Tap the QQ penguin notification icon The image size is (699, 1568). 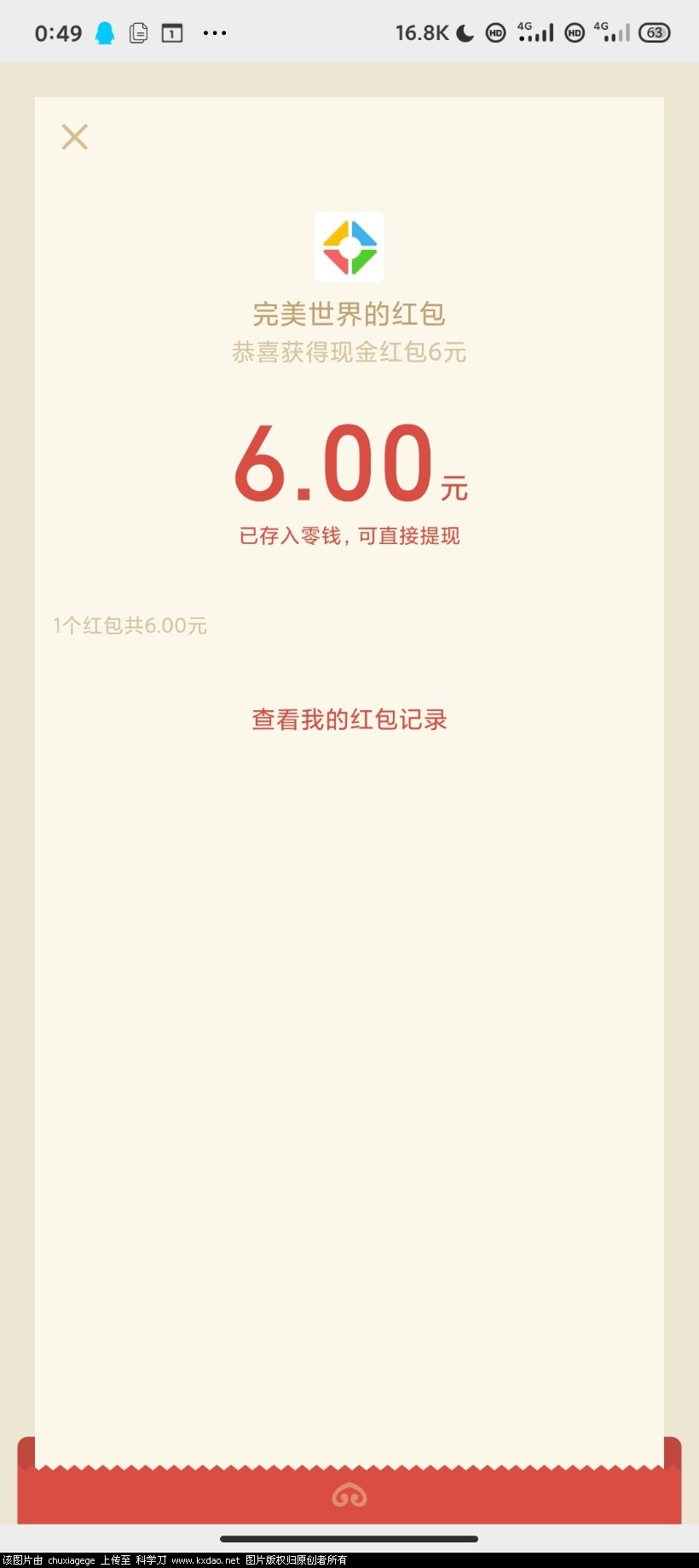[x=104, y=32]
